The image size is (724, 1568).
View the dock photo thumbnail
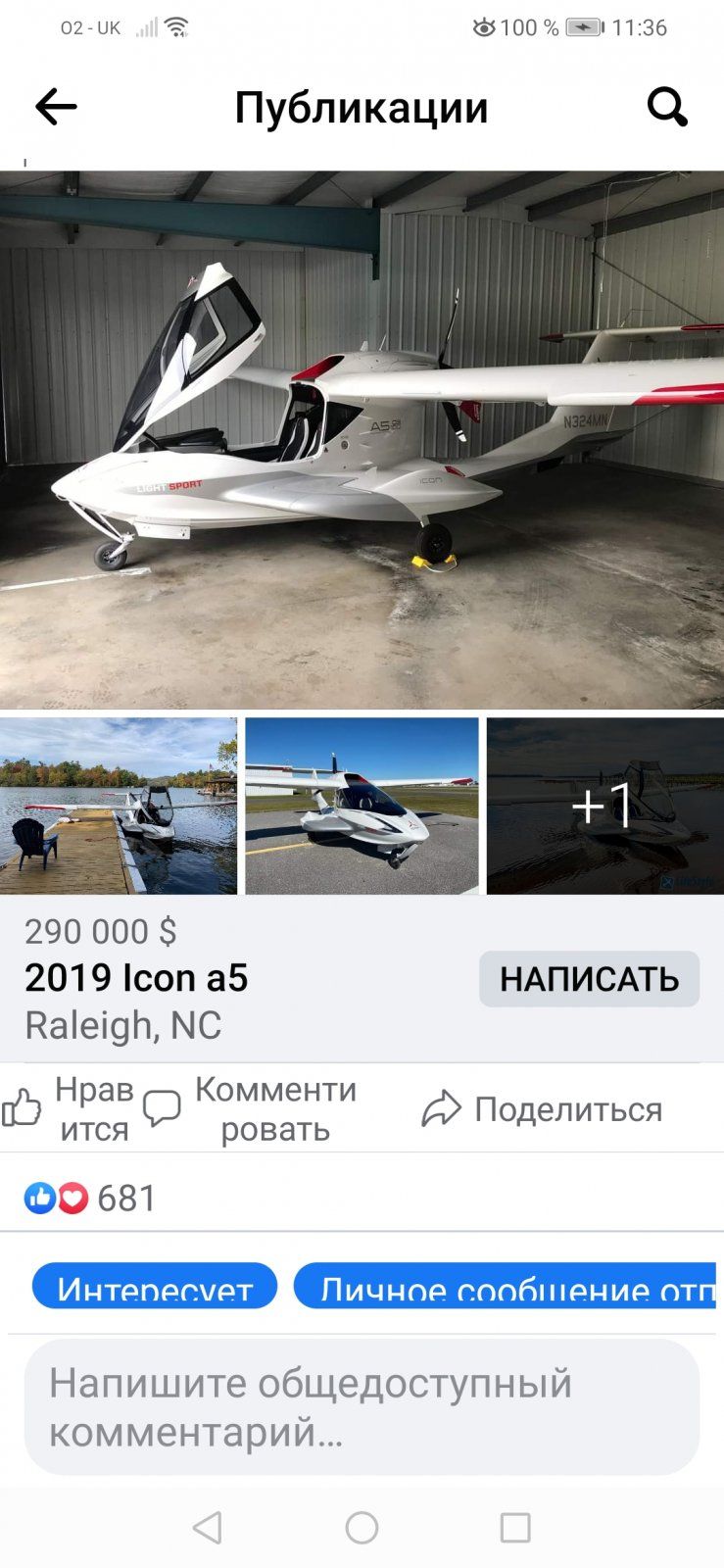click(x=118, y=804)
